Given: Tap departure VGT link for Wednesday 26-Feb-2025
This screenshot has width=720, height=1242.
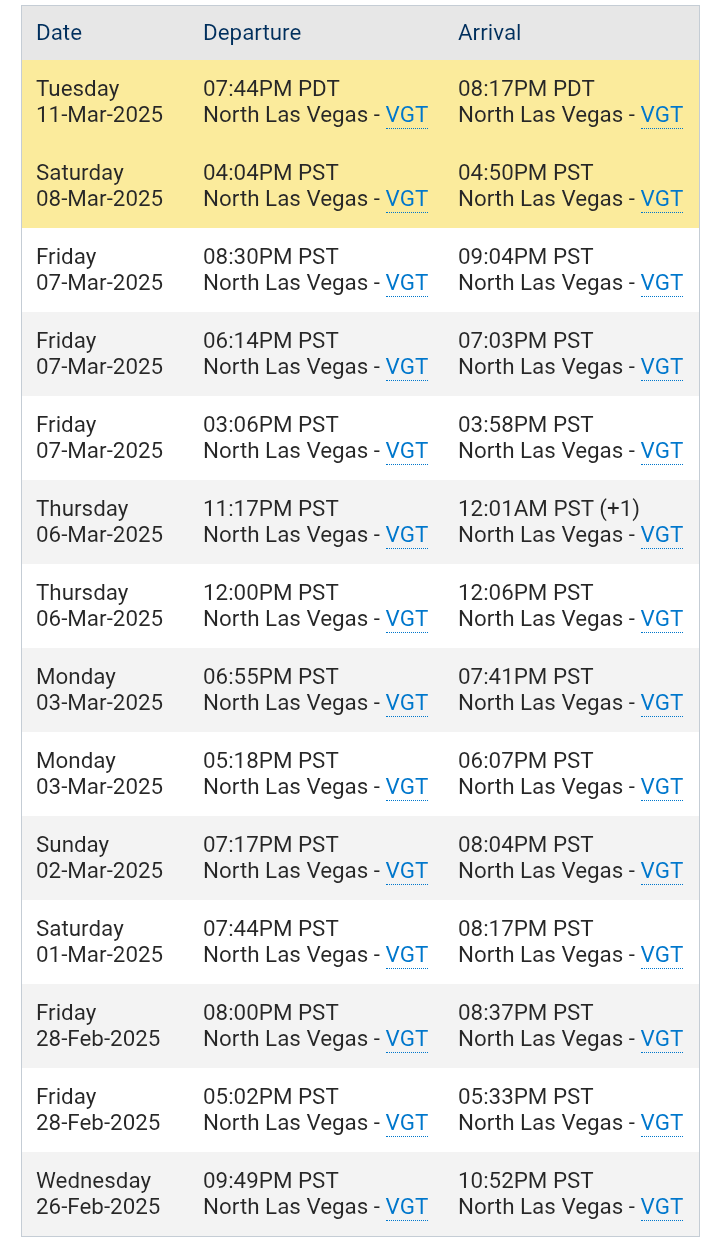Looking at the screenshot, I should [x=406, y=1207].
